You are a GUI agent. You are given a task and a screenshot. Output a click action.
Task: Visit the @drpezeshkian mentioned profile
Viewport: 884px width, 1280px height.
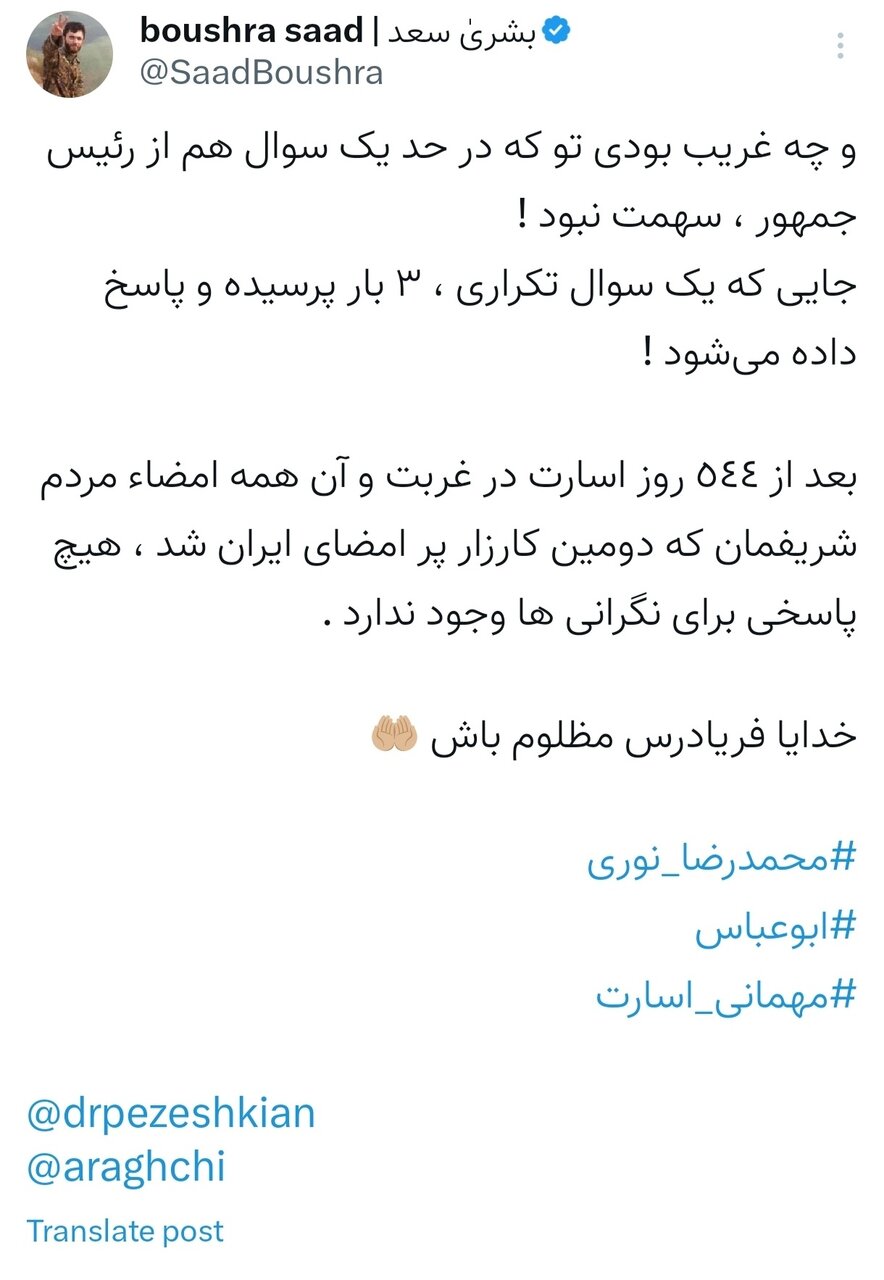(x=170, y=1112)
